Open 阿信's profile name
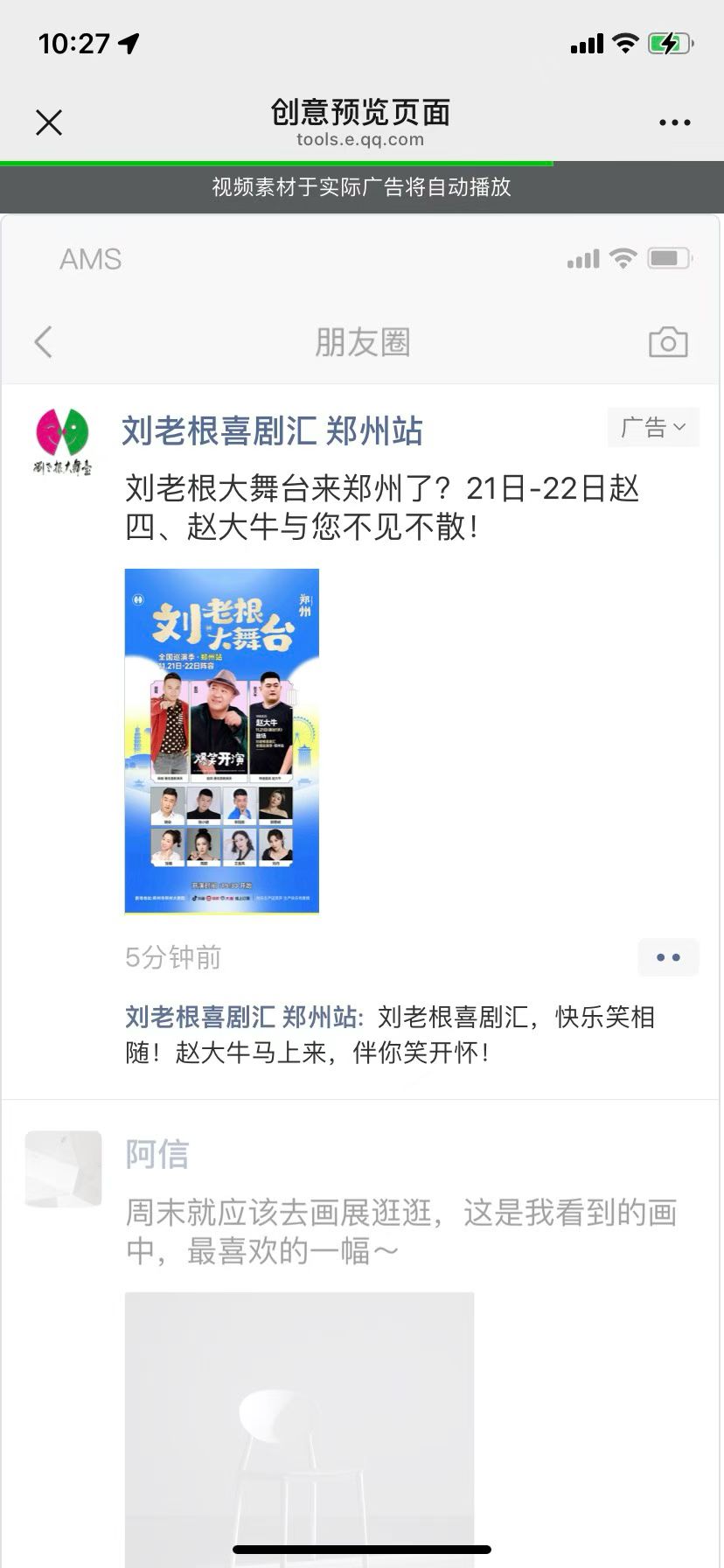This screenshot has width=724, height=1568. coord(157,1154)
